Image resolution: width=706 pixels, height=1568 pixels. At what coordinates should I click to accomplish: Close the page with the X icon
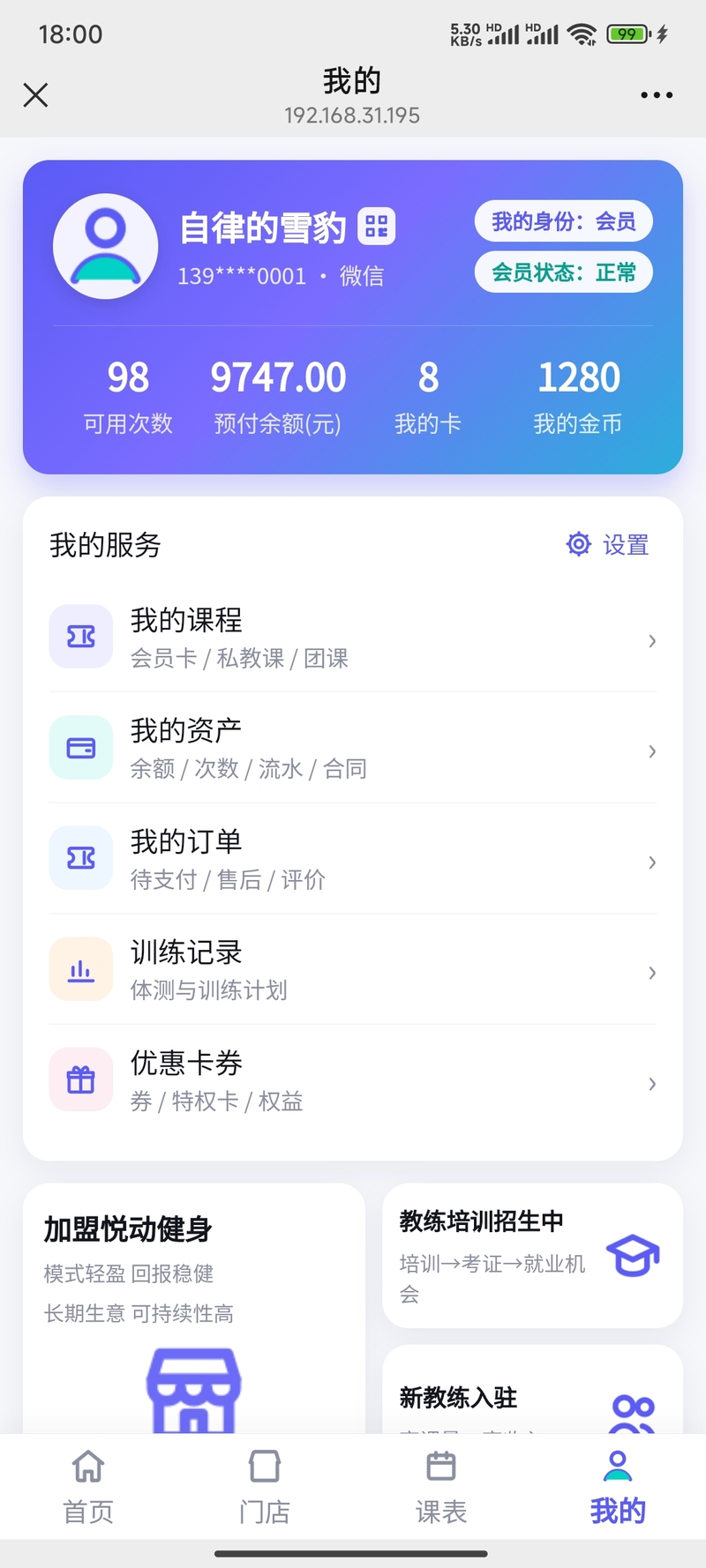click(35, 94)
